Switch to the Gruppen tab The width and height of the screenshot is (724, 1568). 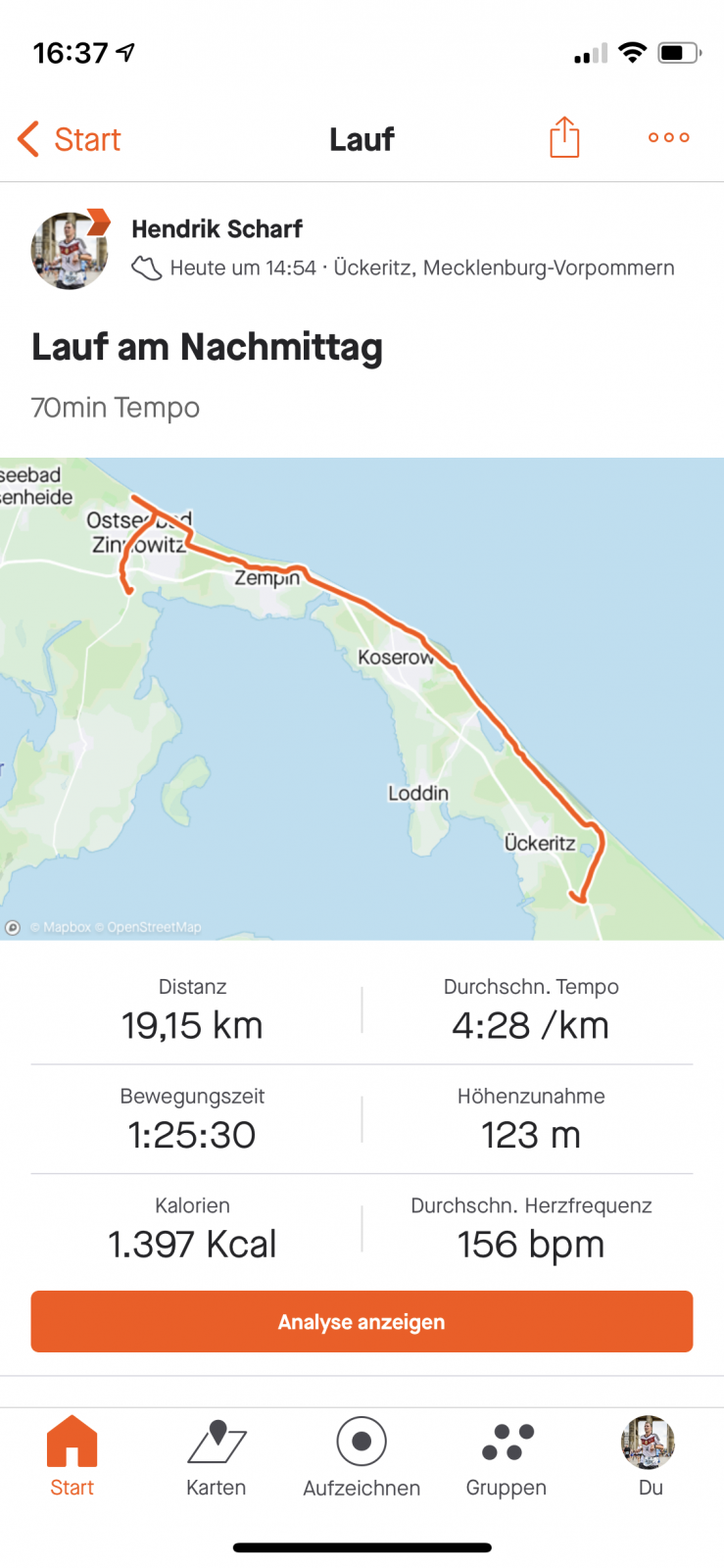[x=507, y=1457]
